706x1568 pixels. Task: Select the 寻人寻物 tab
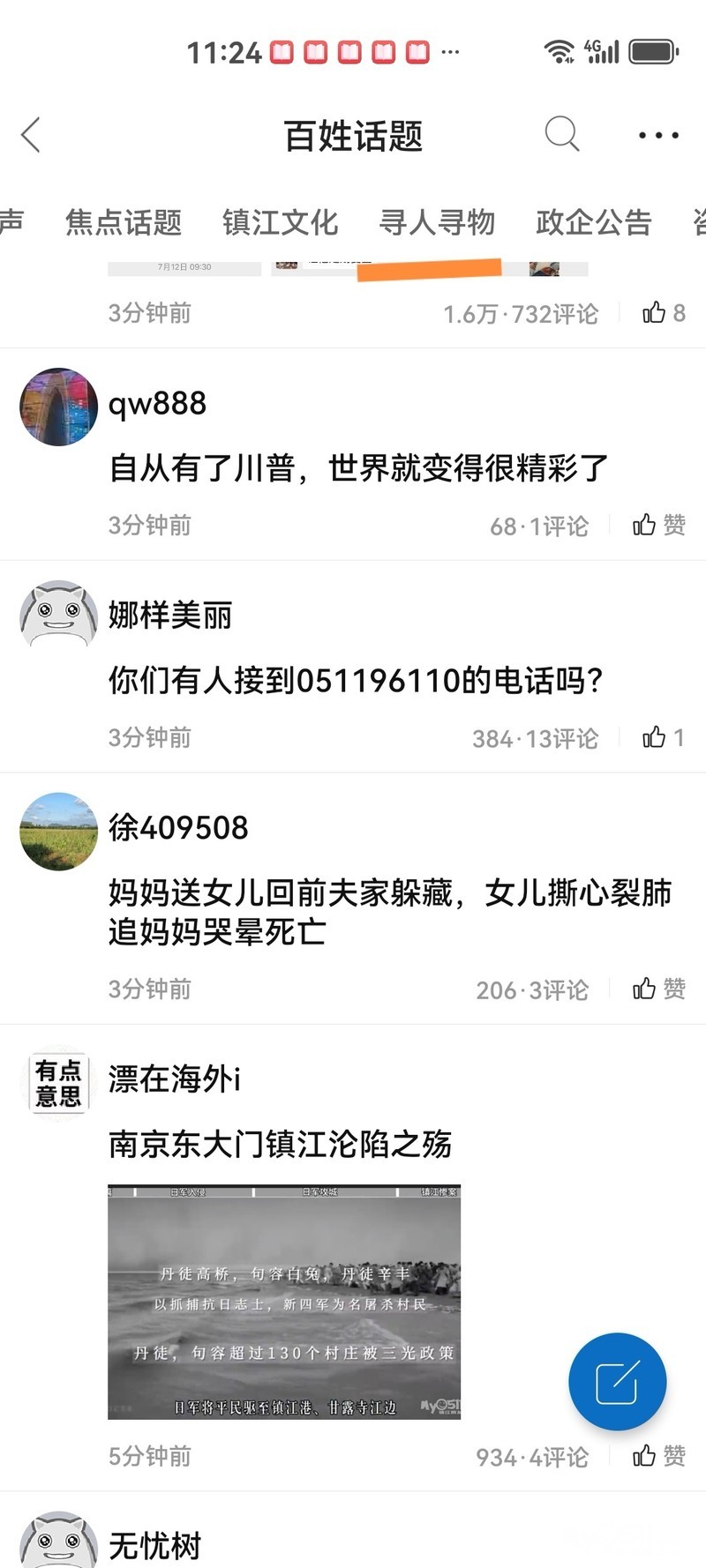tap(437, 222)
